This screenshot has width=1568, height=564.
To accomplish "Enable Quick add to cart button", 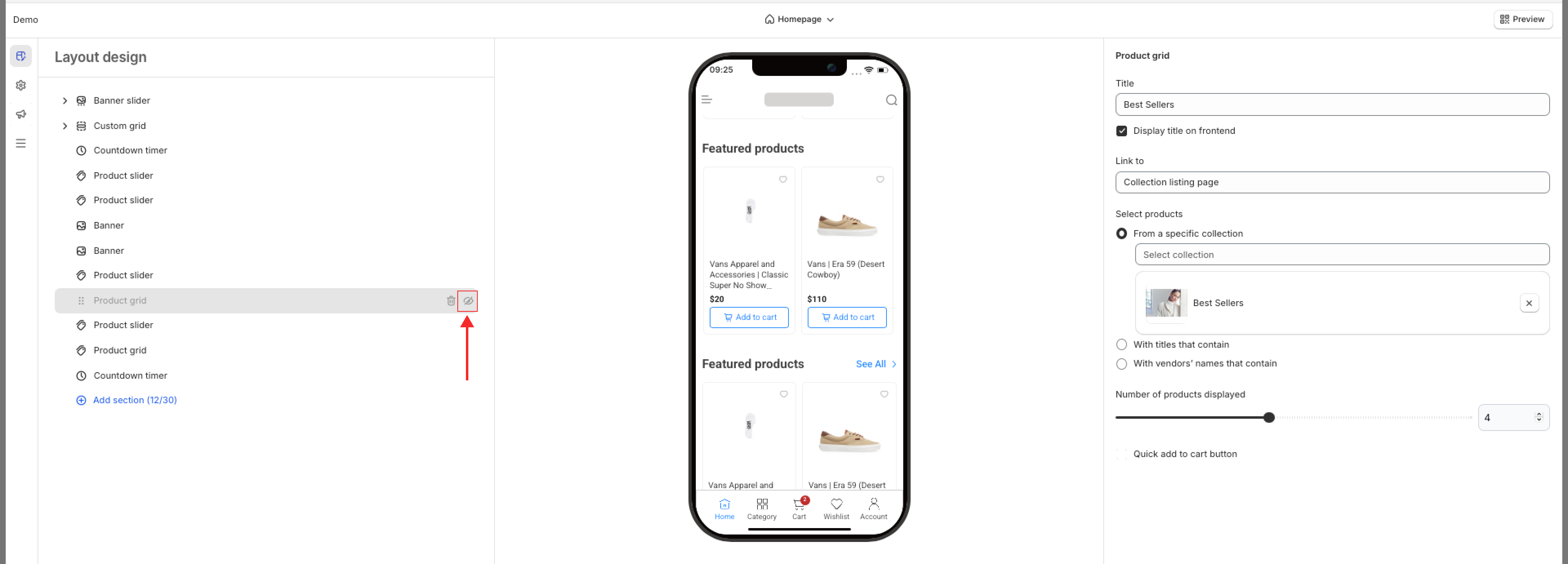I will [x=1121, y=454].
